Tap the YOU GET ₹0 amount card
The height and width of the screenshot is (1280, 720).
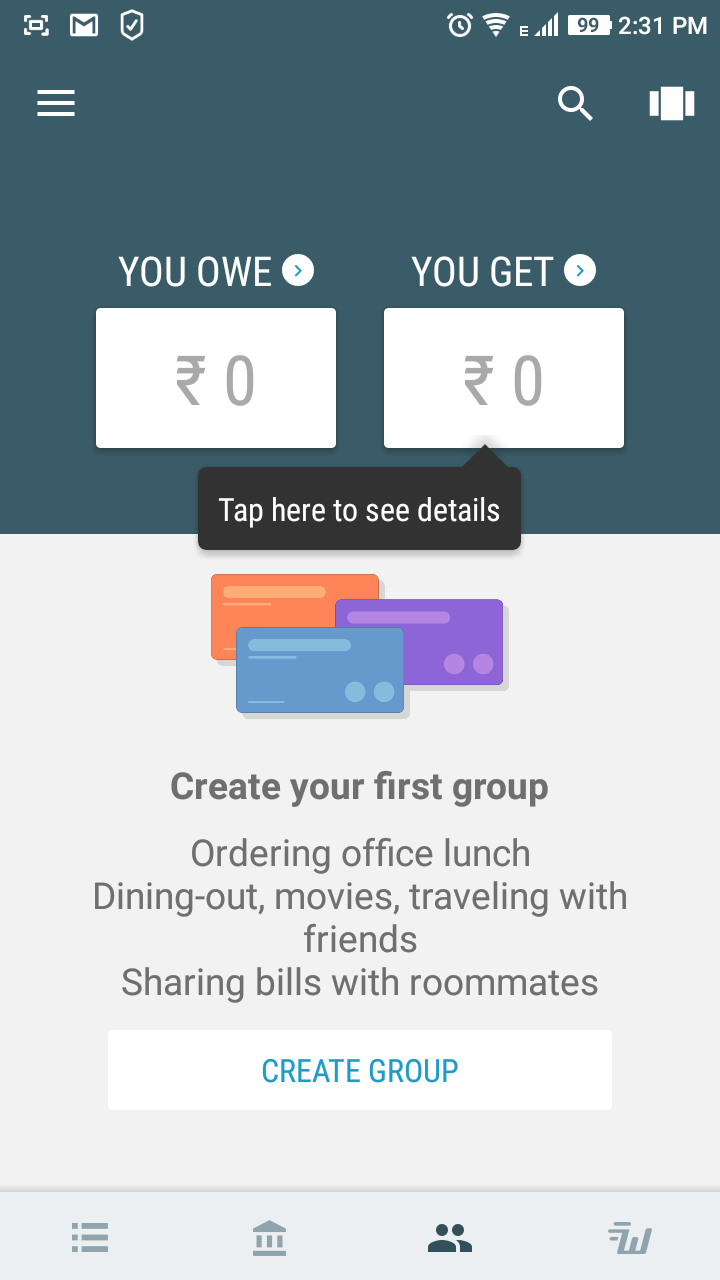point(503,378)
